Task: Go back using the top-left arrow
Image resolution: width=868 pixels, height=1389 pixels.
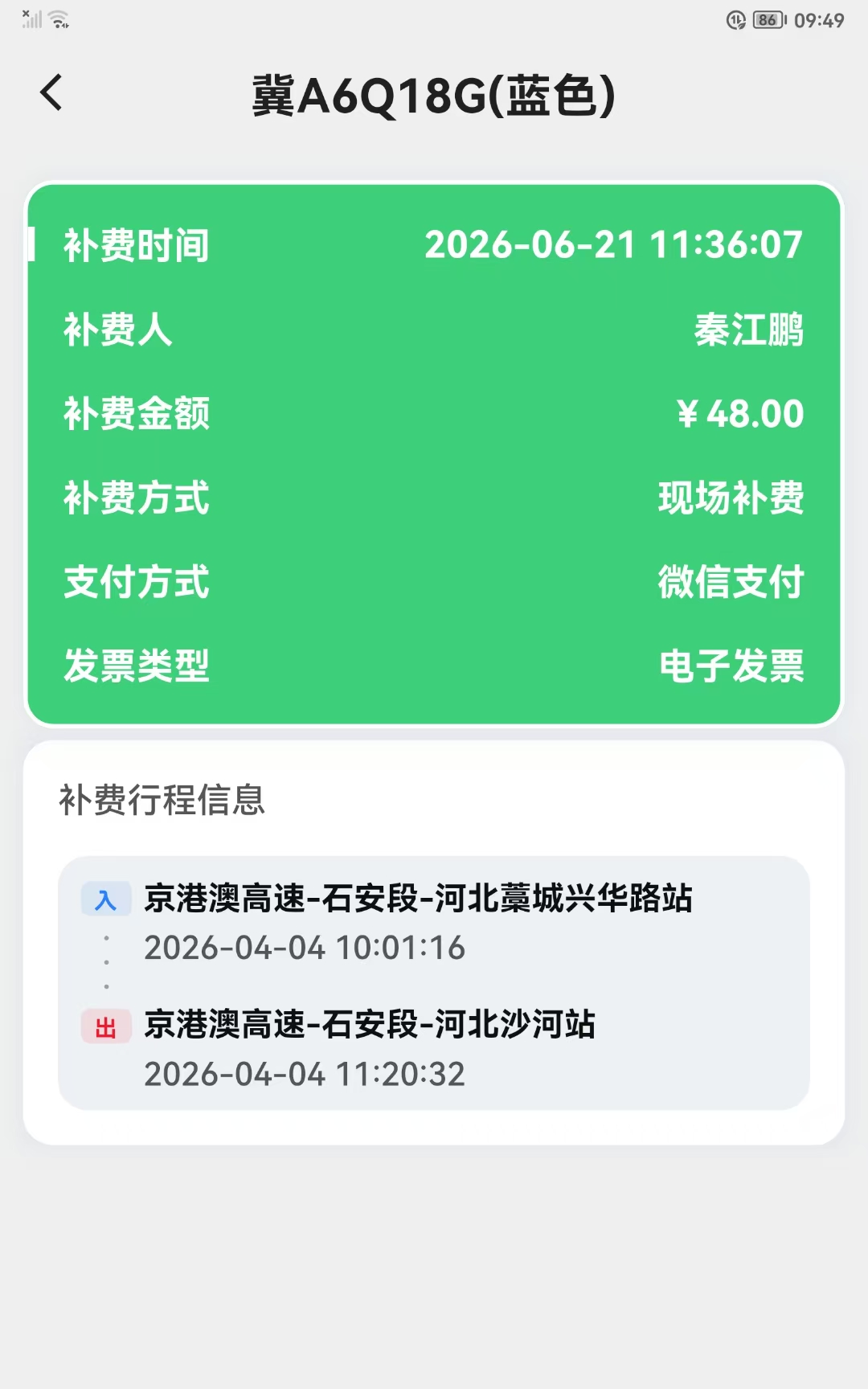Action: coord(51,92)
